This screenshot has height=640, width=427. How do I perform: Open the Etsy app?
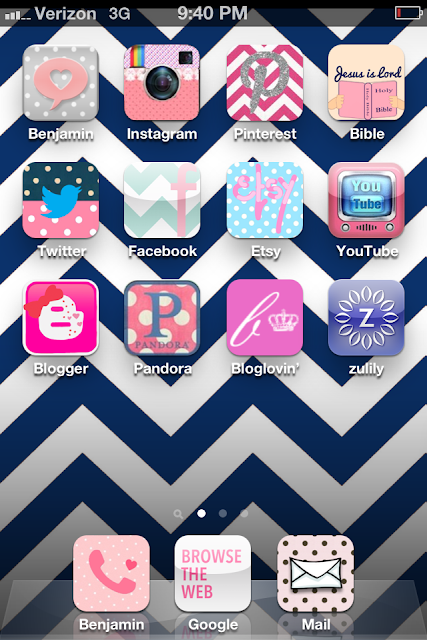(x=265, y=200)
